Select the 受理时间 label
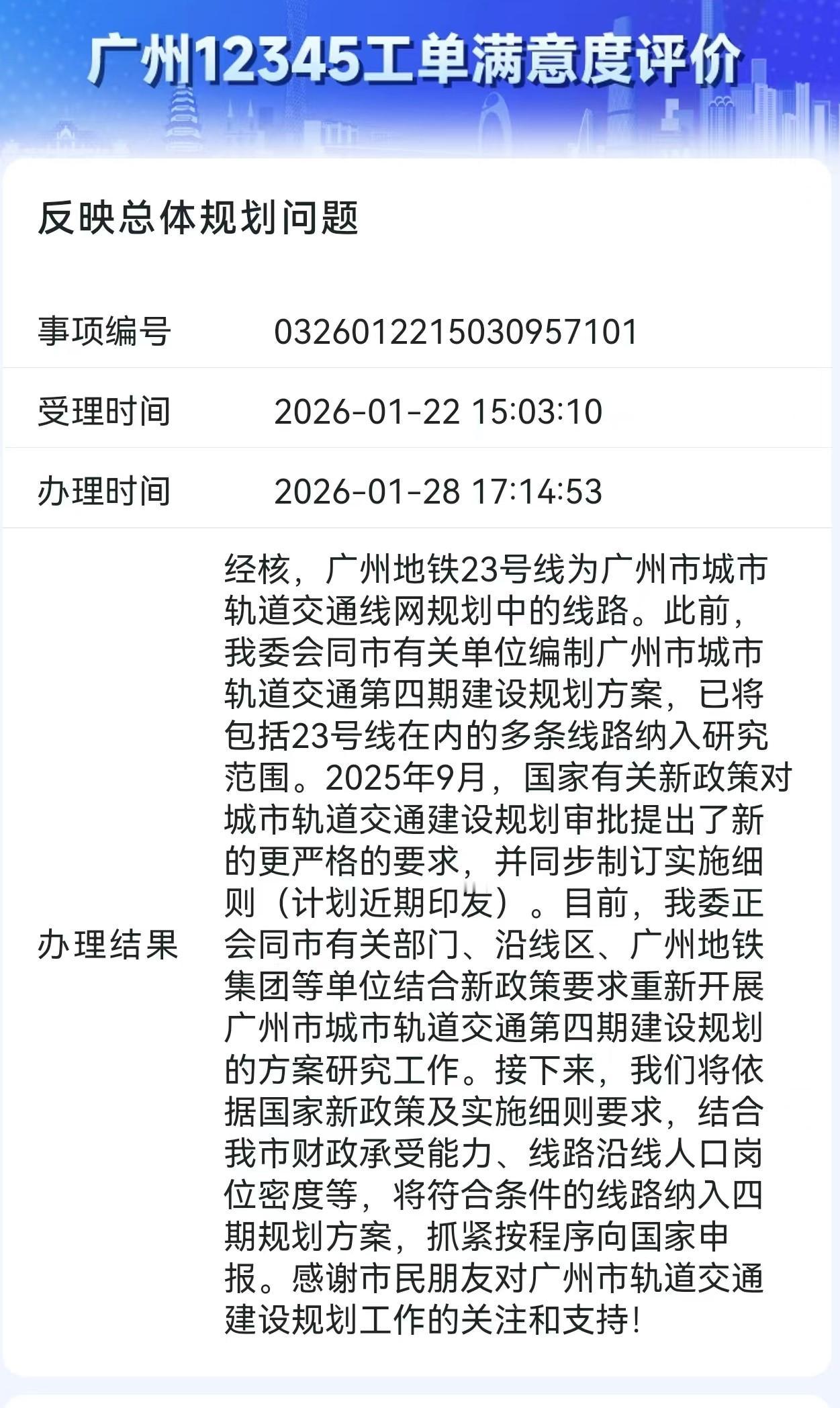 pos(104,411)
